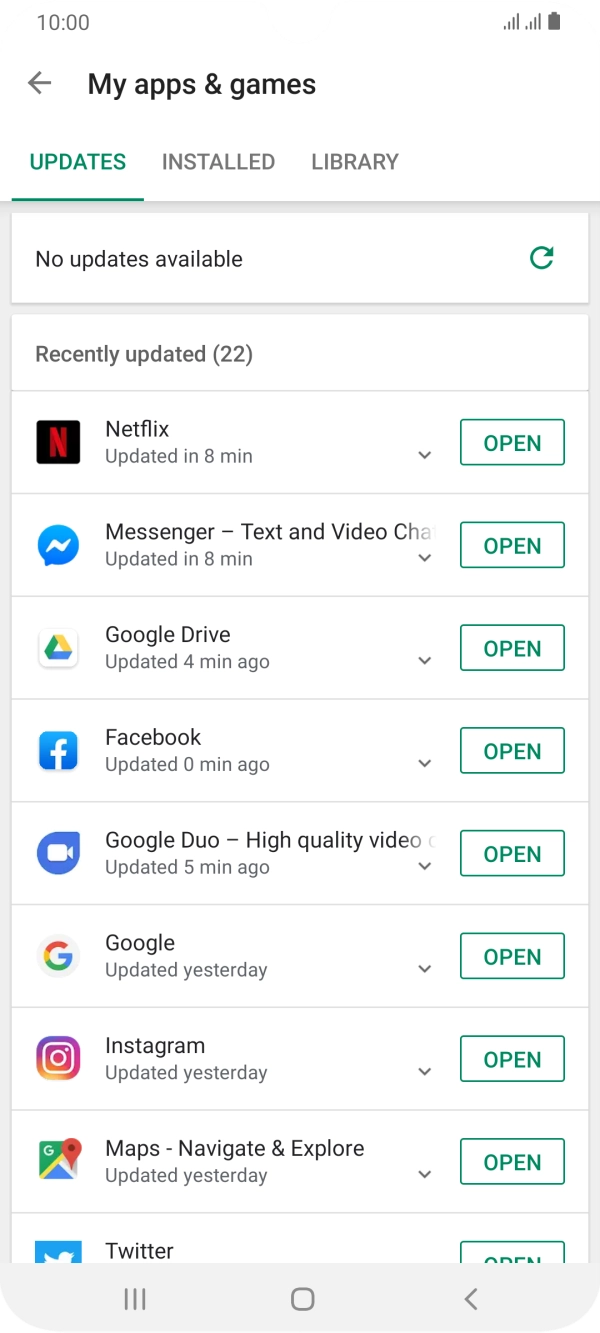This screenshot has height=1333, width=600.
Task: Open recent apps from the navigation bar
Action: (134, 1299)
